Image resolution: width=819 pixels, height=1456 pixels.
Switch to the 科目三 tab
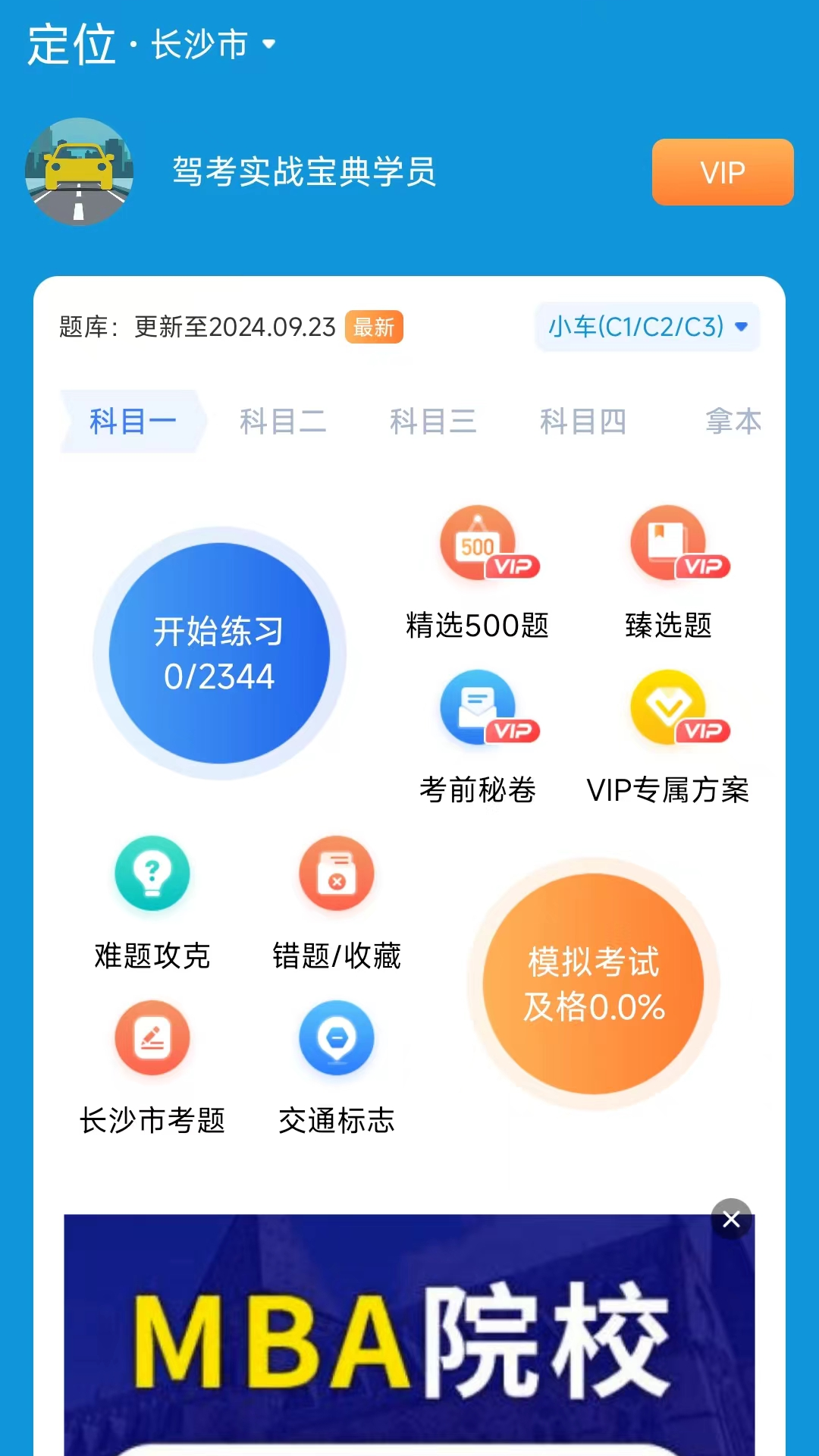click(432, 421)
